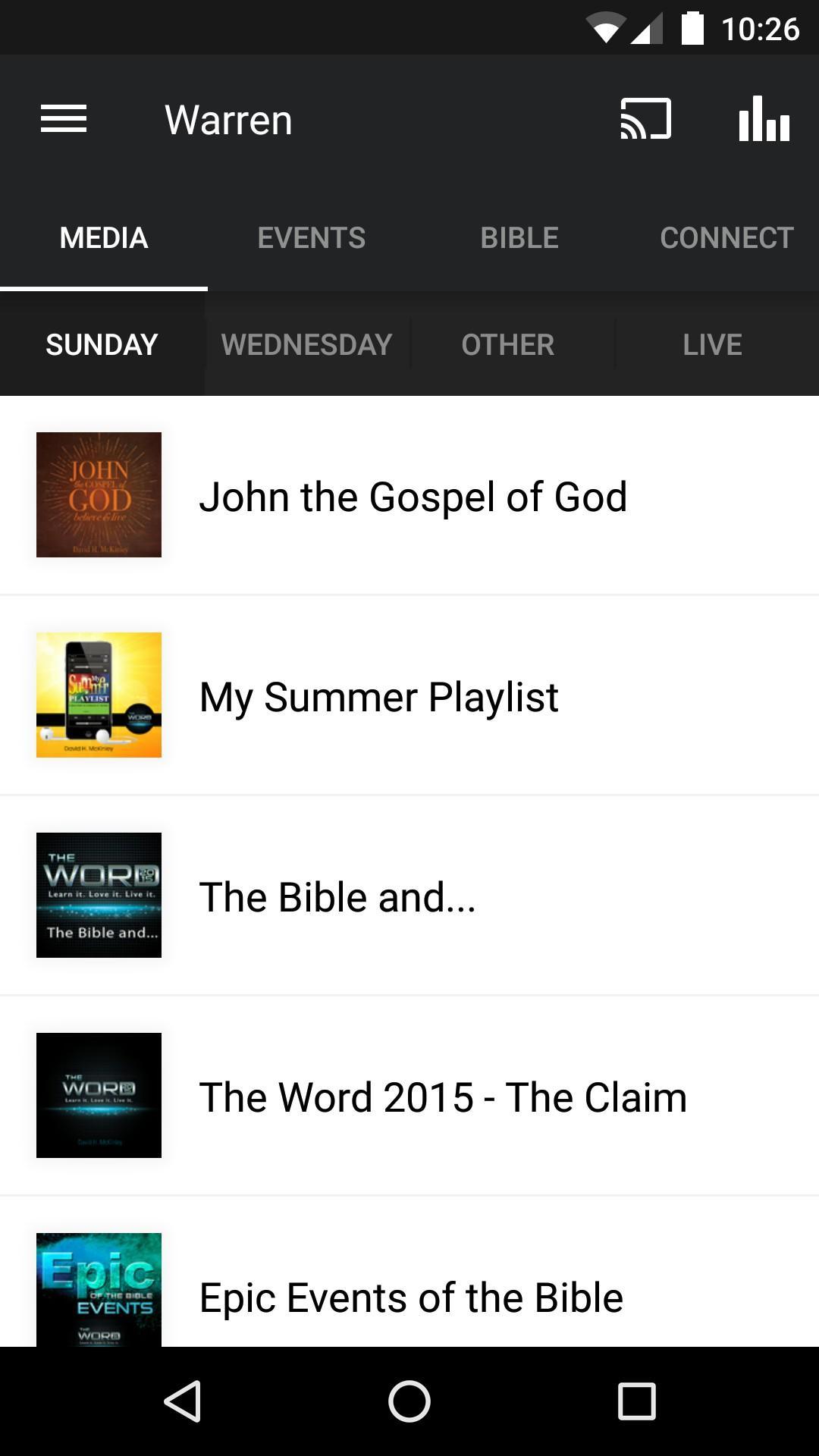The image size is (819, 1456).
Task: Tap the cast to device icon
Action: point(645,119)
